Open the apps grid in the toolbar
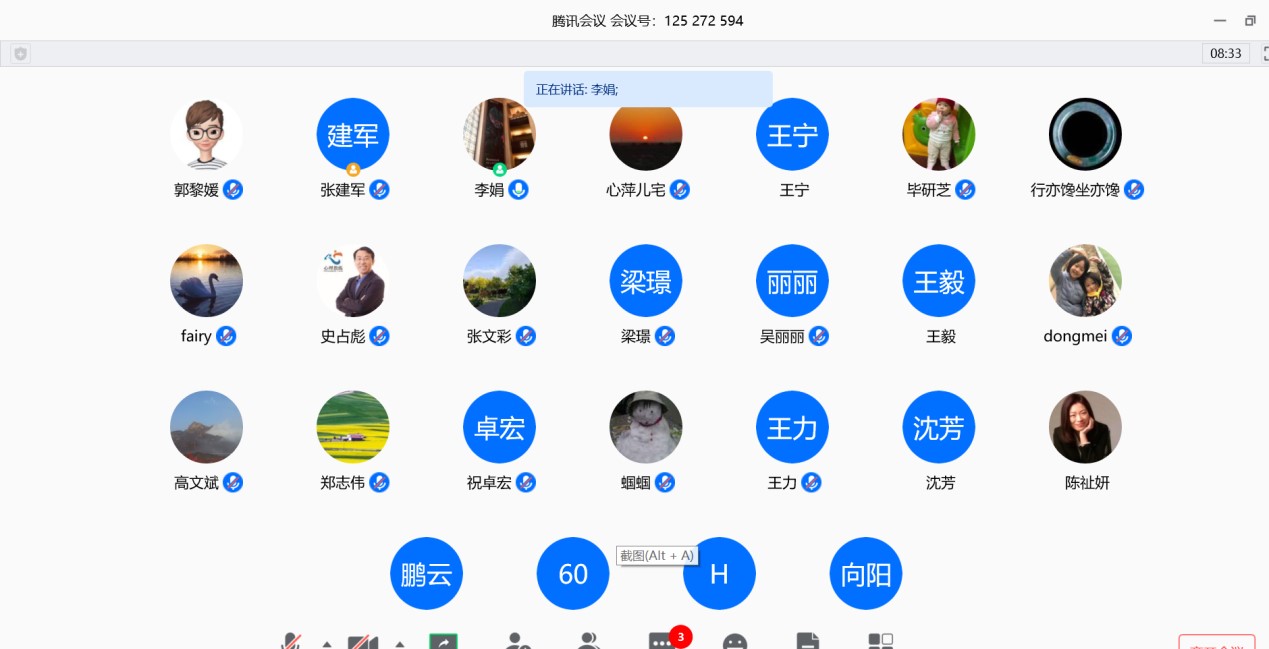1269x649 pixels. click(x=880, y=641)
